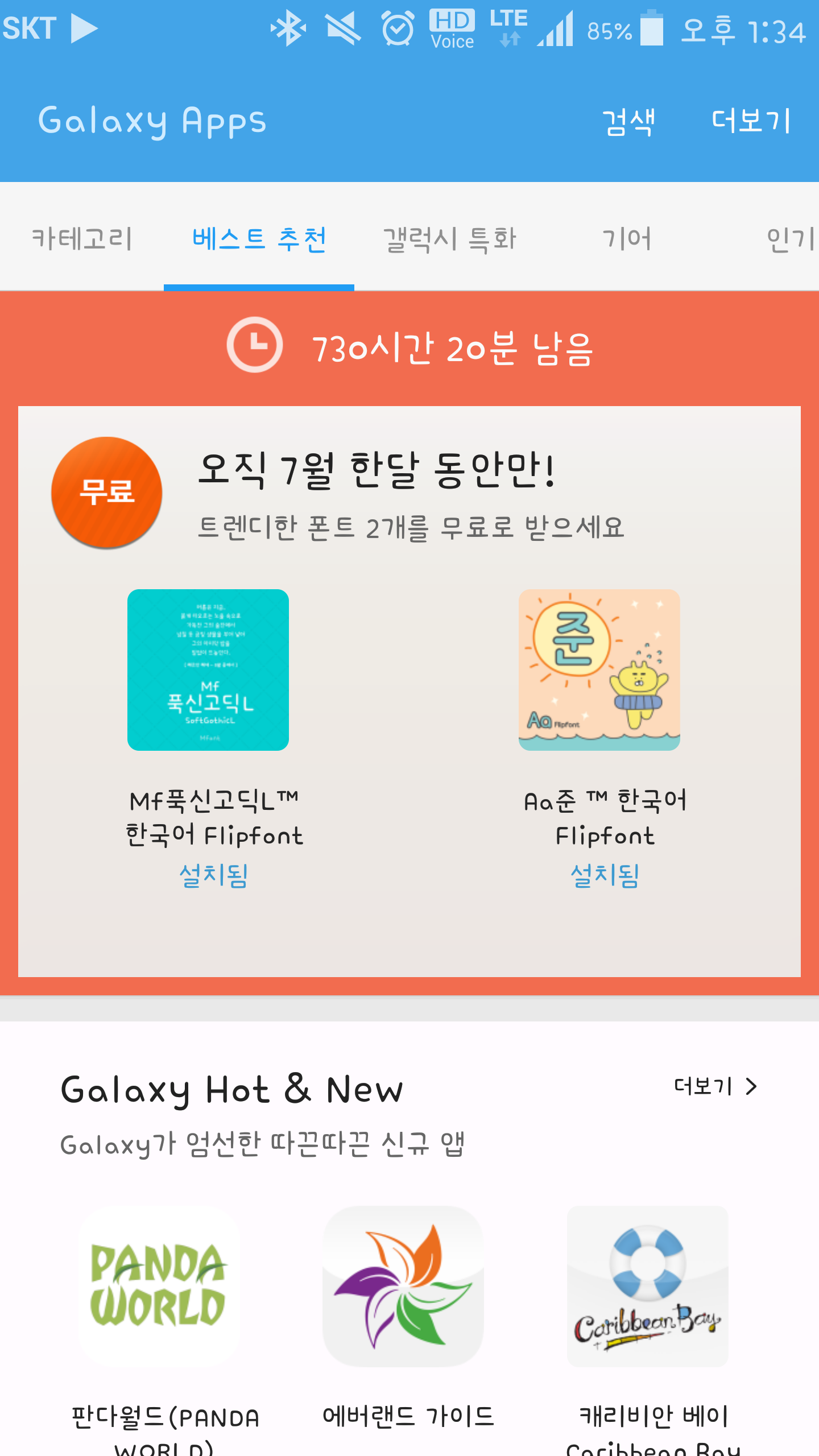Switch to the 갤럭시 특화 tab
Screen dimensions: 819x1456
coord(449,238)
